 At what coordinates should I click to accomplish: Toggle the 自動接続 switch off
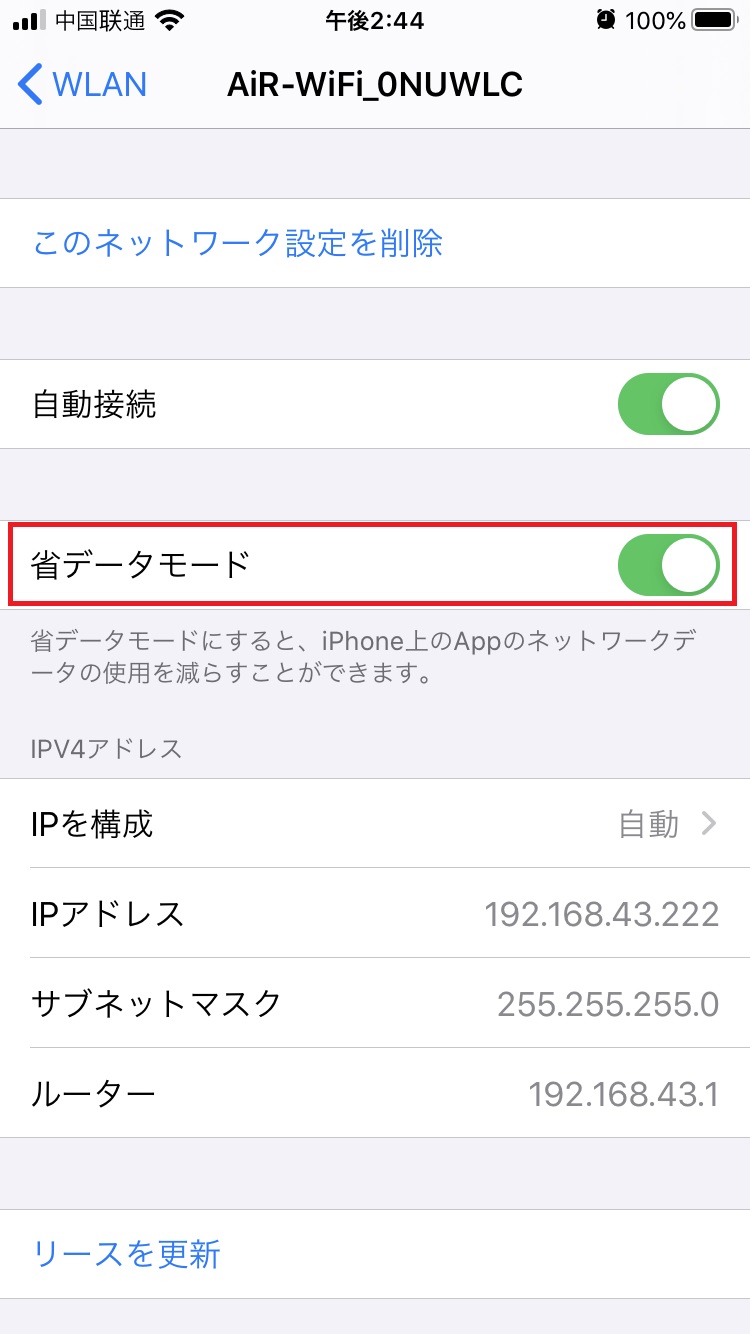pos(669,404)
